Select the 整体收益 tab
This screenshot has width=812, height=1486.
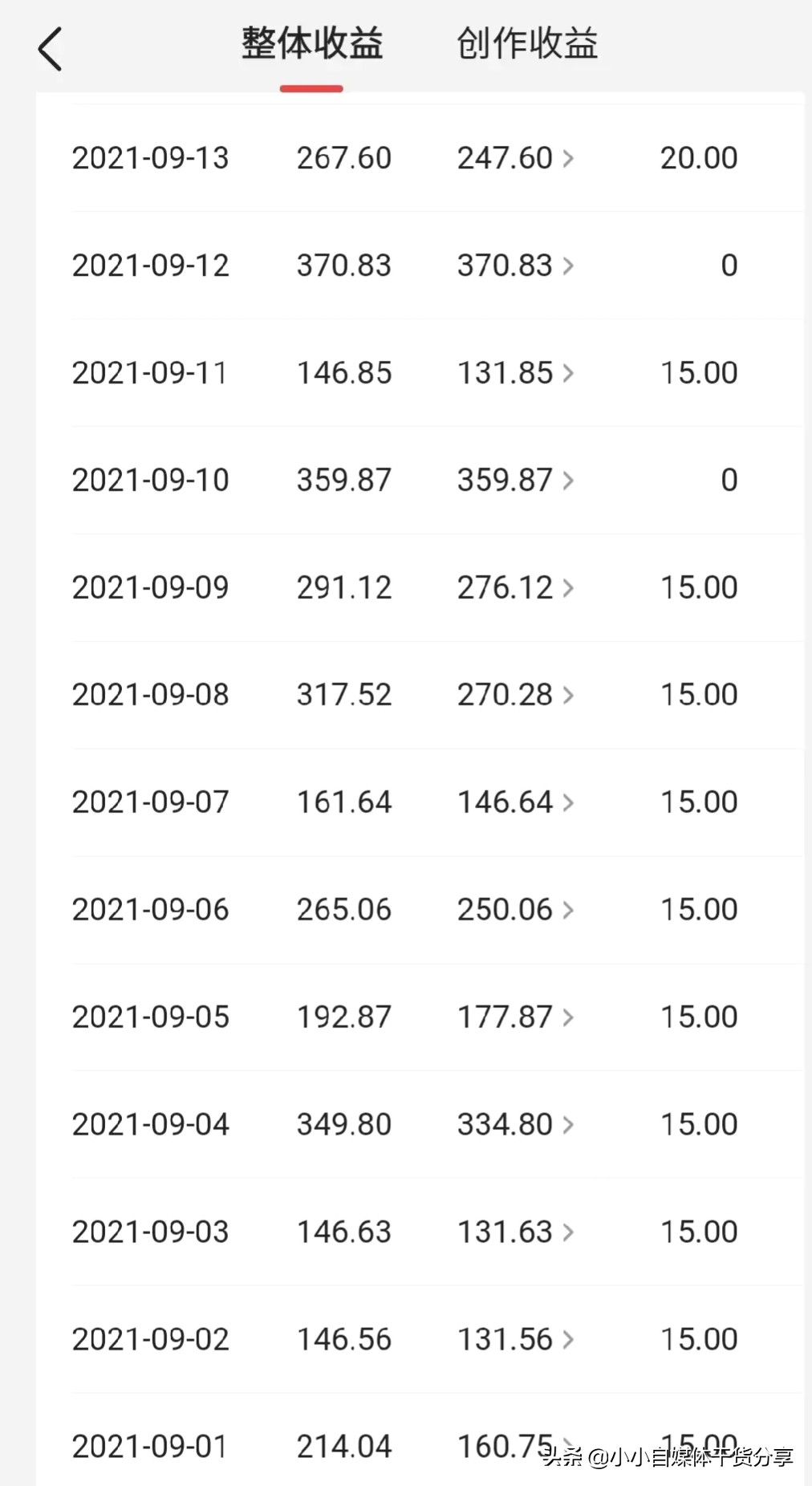pos(311,44)
